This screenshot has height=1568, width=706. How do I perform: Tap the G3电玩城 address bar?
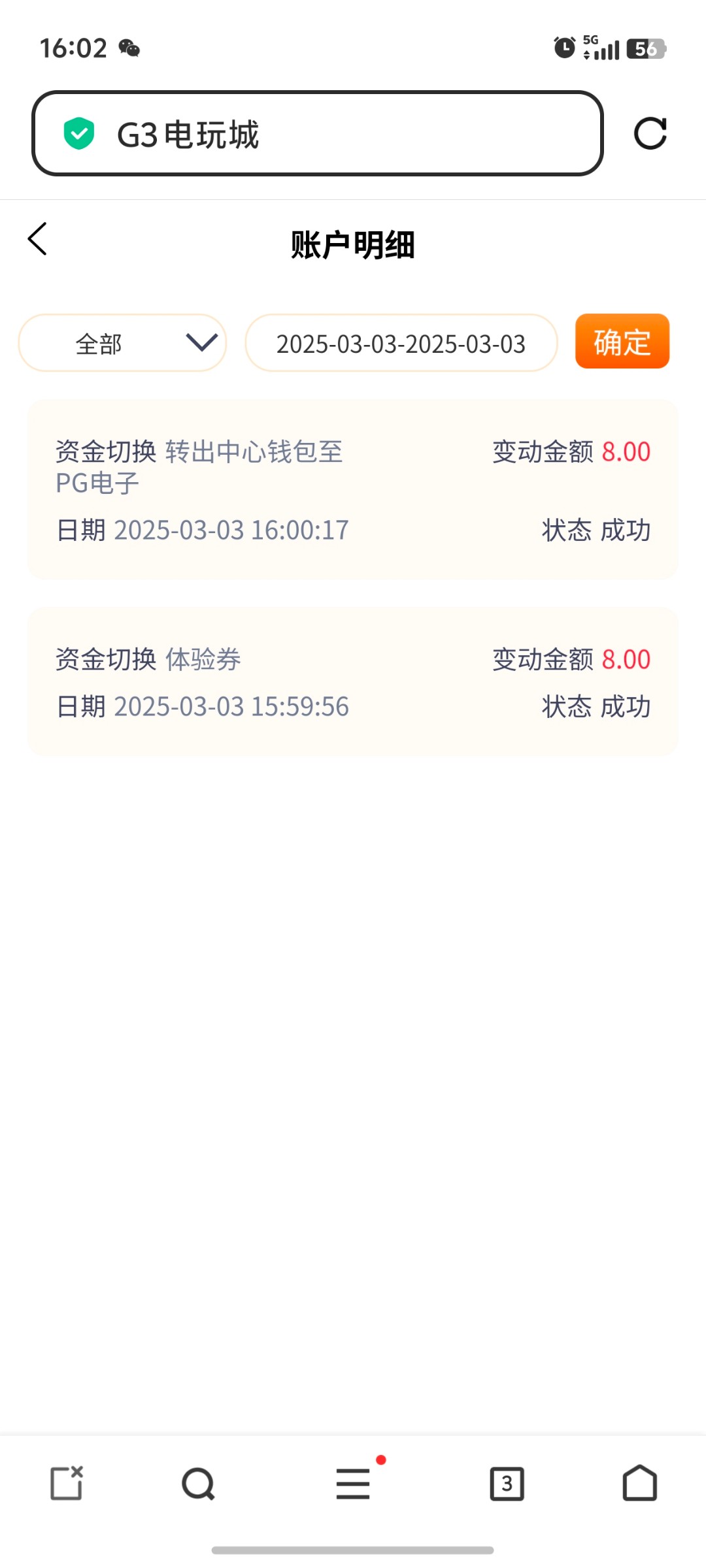pyautogui.click(x=317, y=133)
